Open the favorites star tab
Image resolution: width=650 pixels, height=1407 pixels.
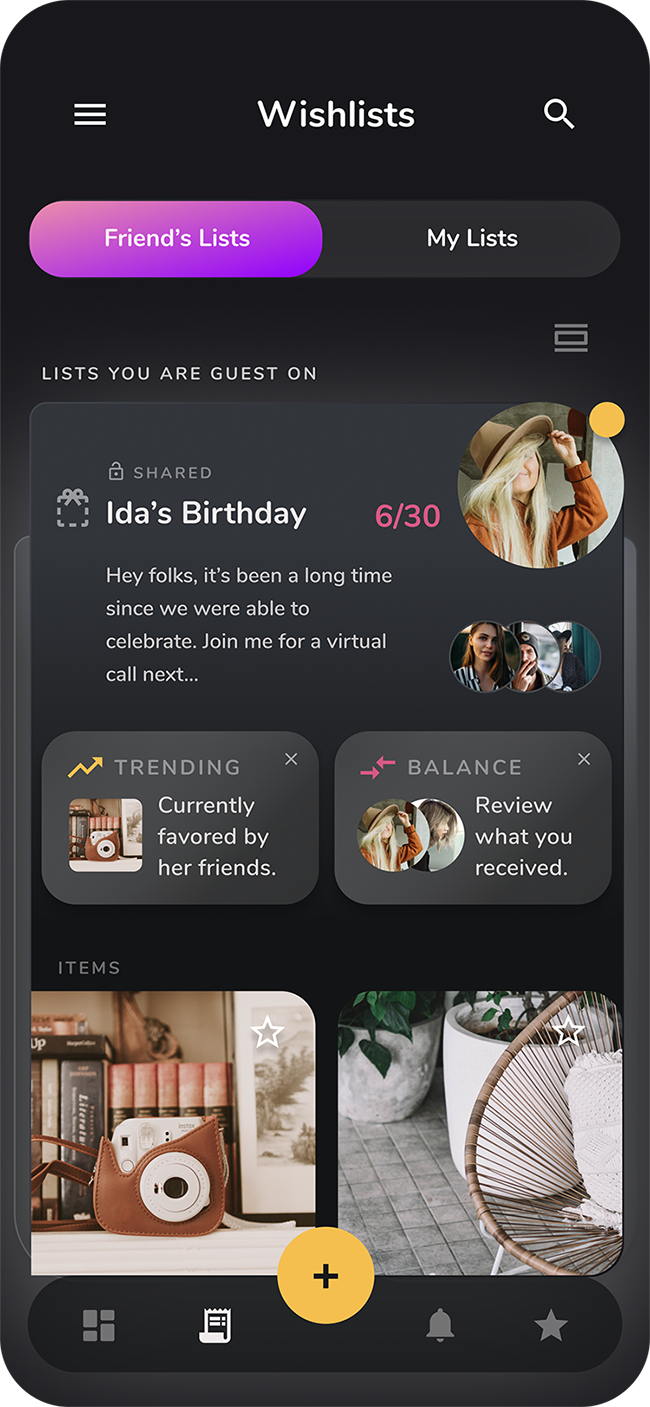pos(551,1326)
